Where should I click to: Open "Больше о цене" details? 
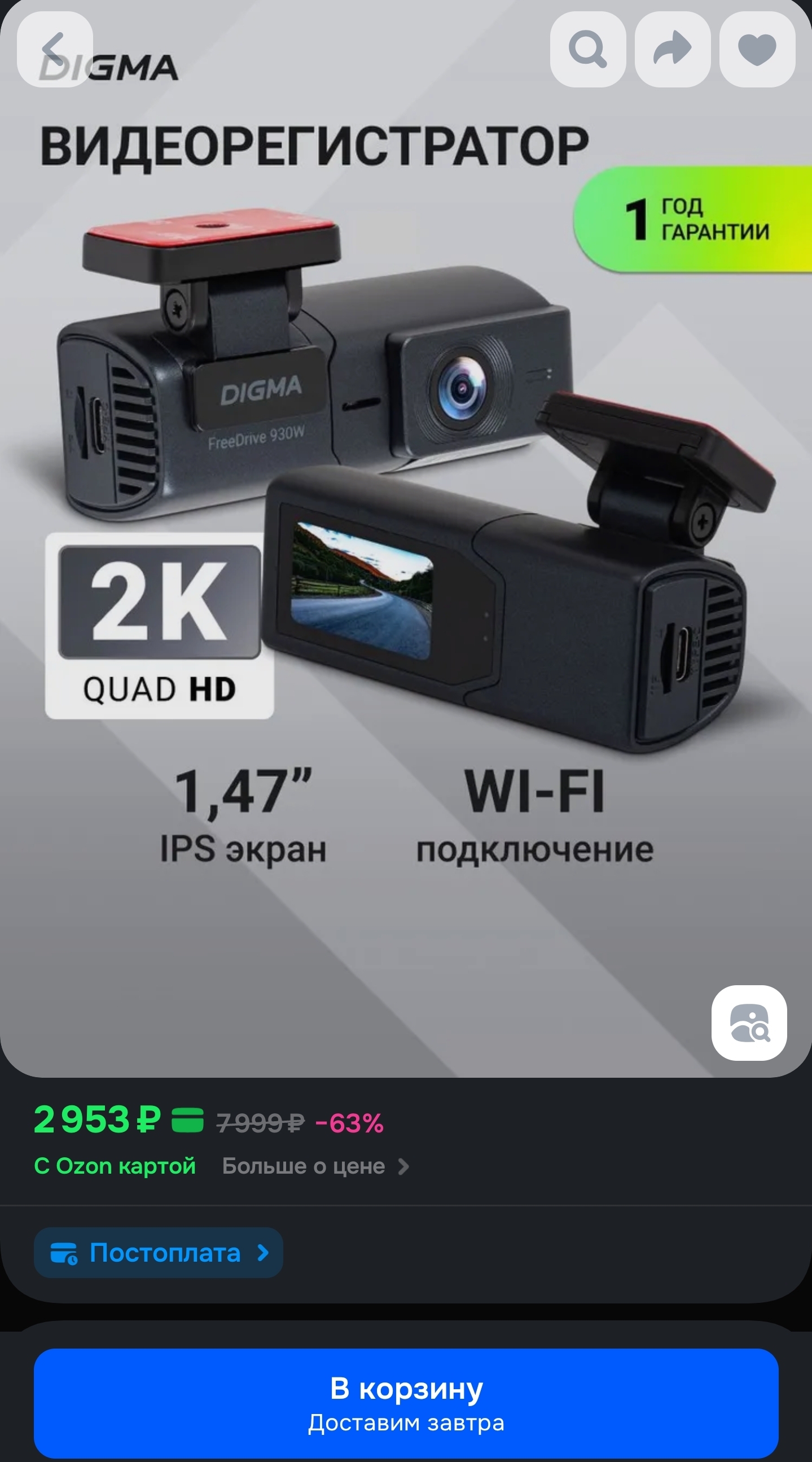click(315, 1166)
